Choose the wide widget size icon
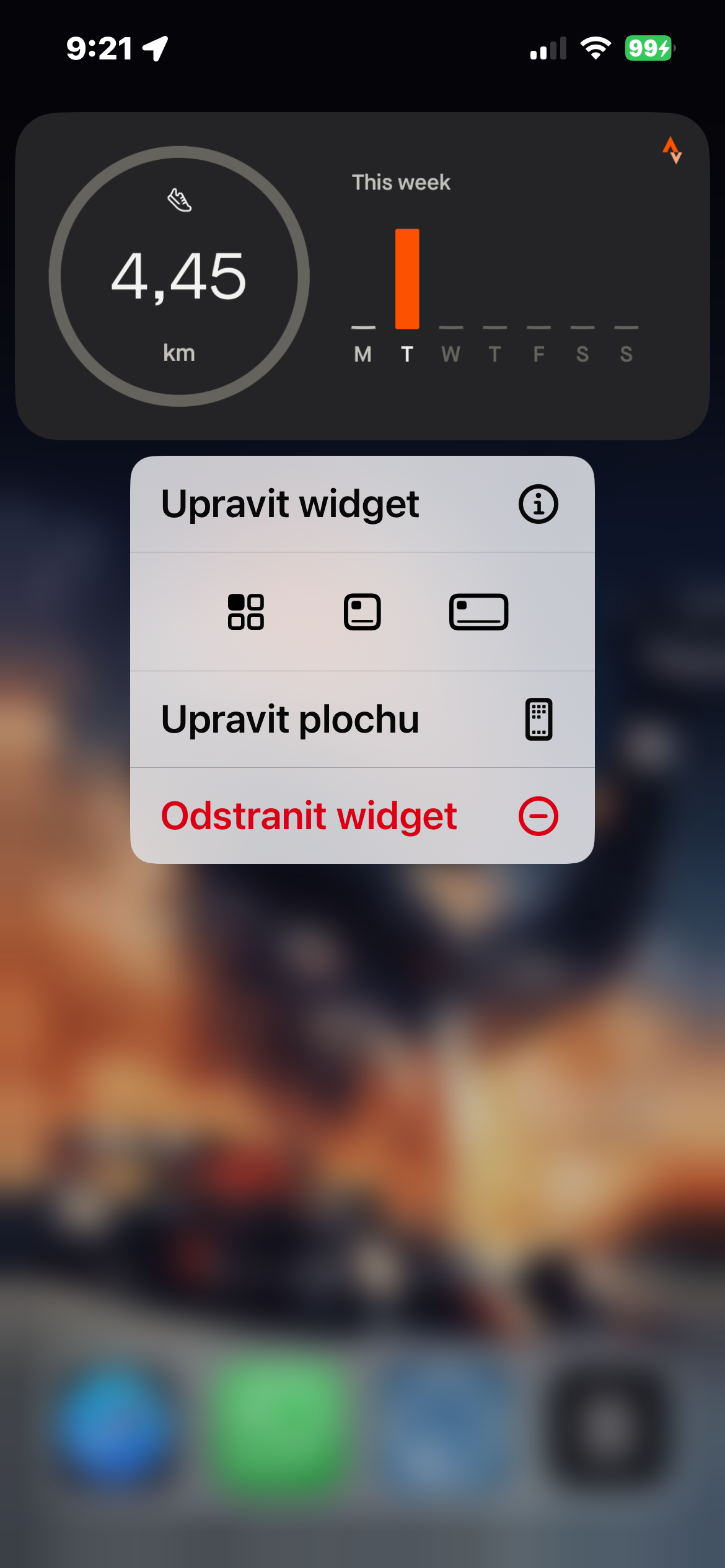 tap(478, 612)
